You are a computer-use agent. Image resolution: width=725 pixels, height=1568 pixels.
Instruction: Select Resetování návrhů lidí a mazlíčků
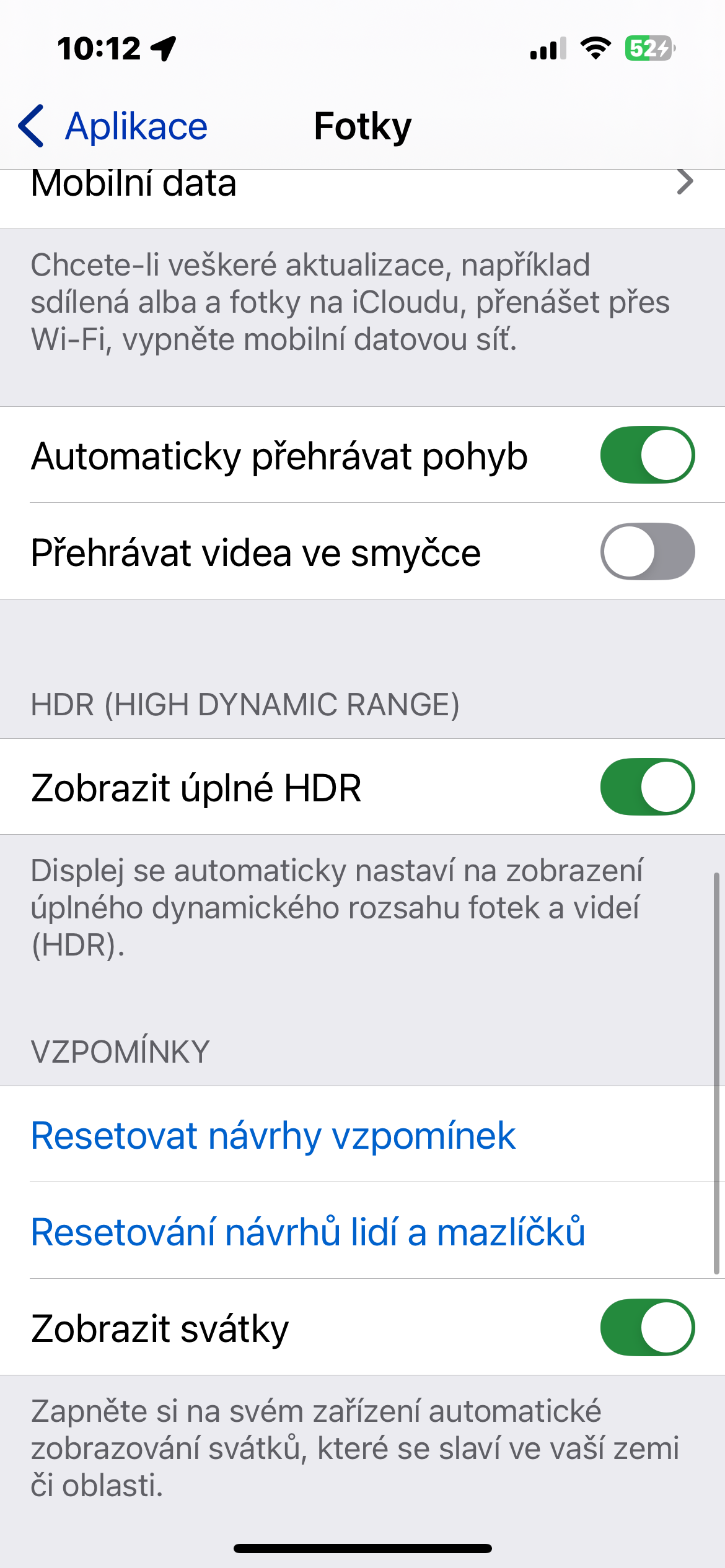click(308, 1231)
